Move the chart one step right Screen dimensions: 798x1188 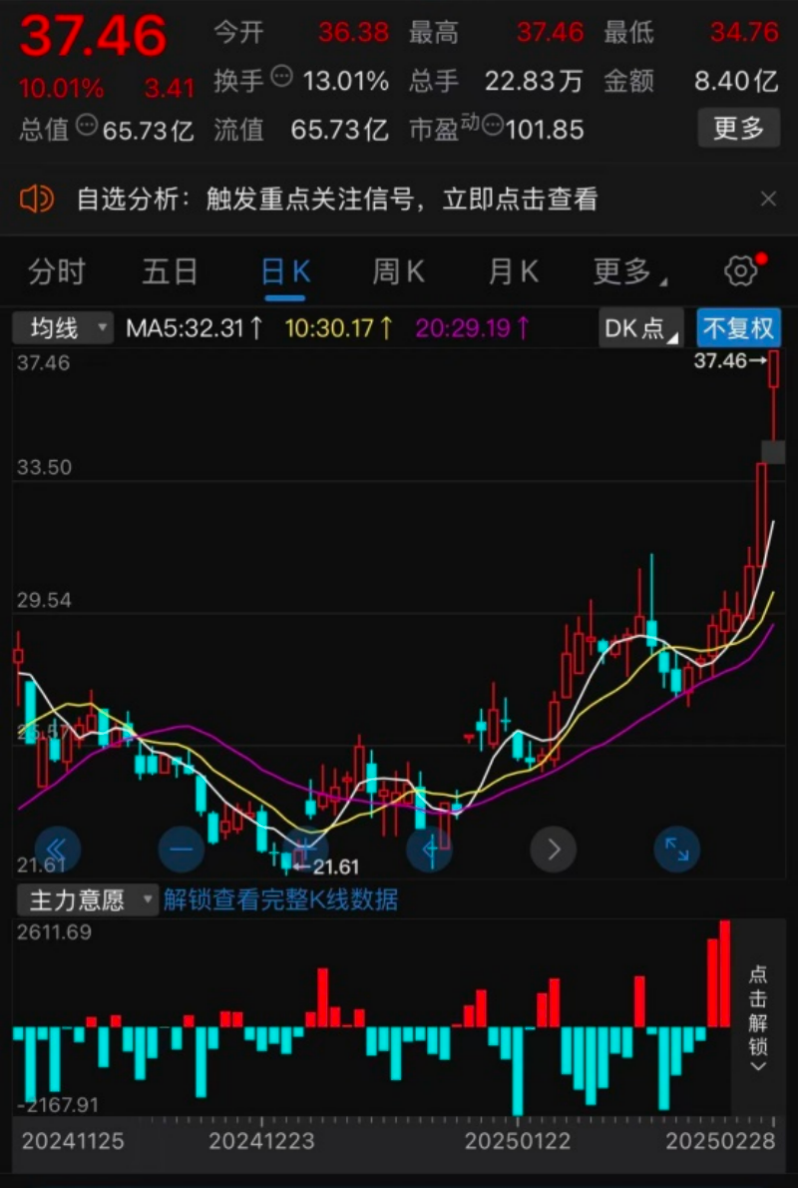[x=553, y=850]
